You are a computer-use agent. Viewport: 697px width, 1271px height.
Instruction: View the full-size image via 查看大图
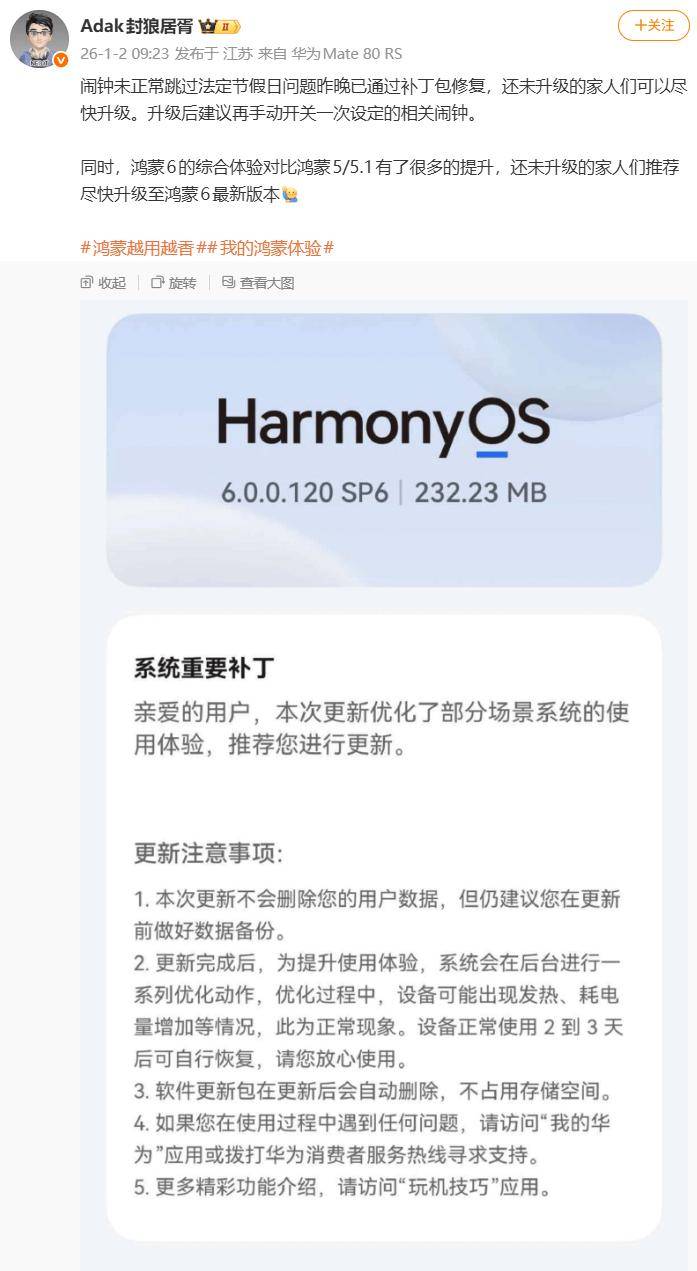tap(258, 283)
